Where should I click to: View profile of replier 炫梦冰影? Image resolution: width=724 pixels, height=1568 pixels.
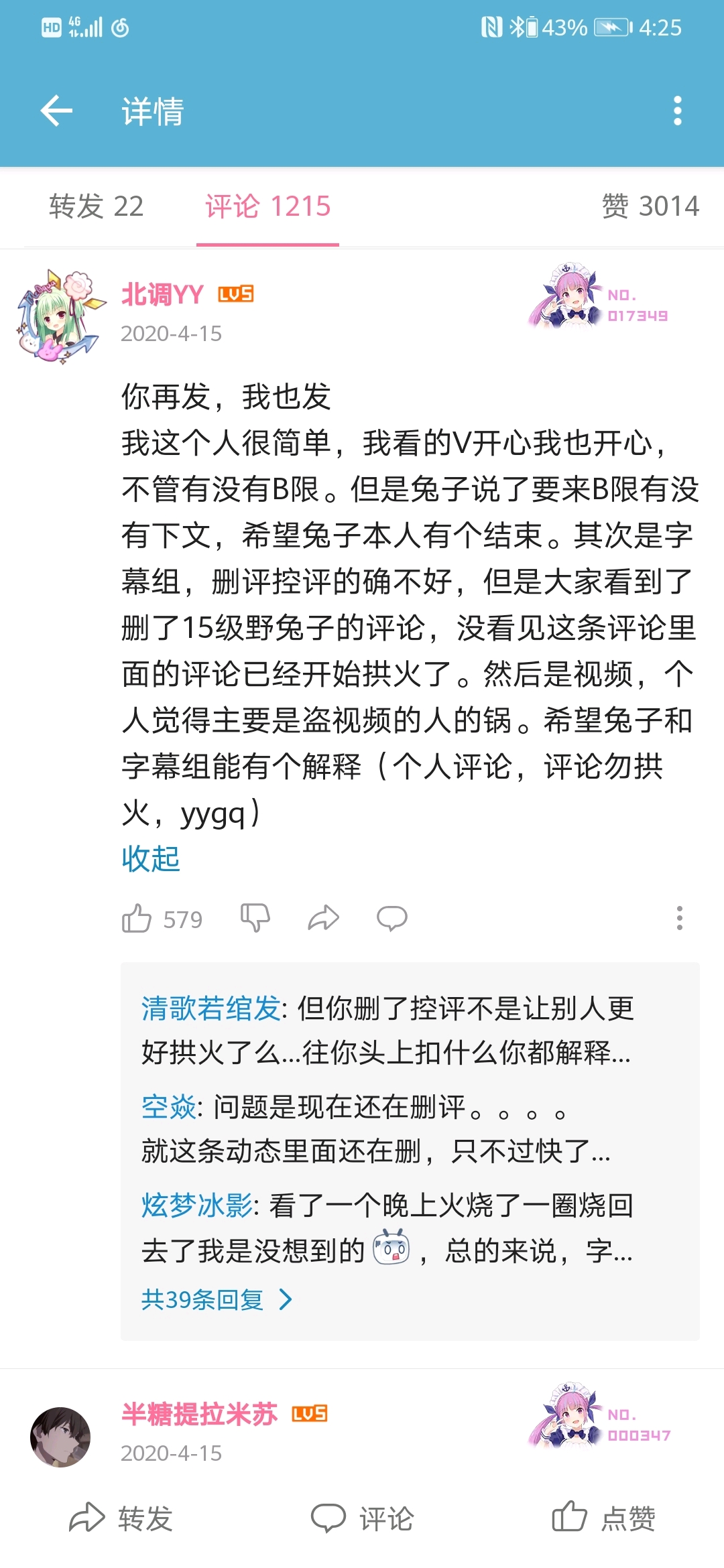point(196,1205)
